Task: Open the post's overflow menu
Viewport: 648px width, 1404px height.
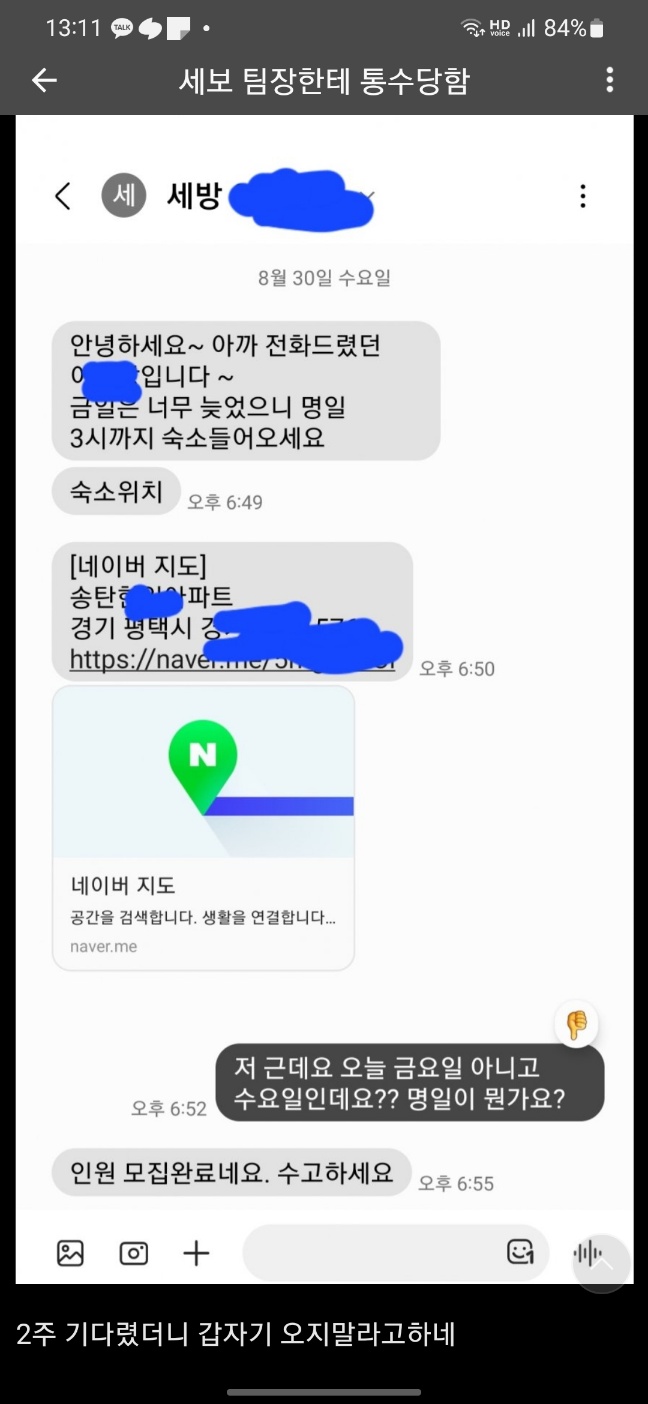Action: pos(609,81)
